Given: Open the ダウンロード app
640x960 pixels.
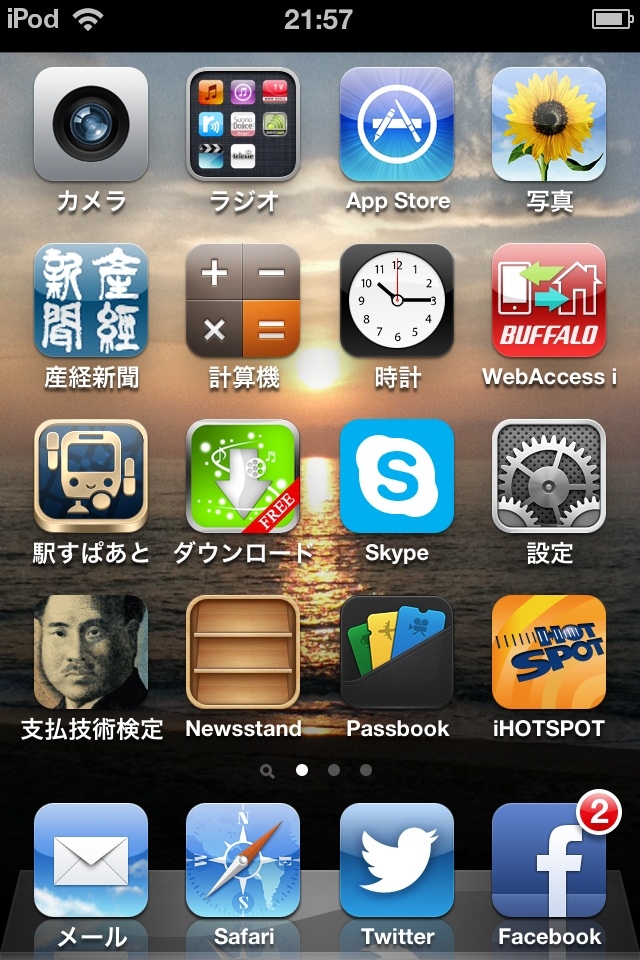Looking at the screenshot, I should [243, 476].
